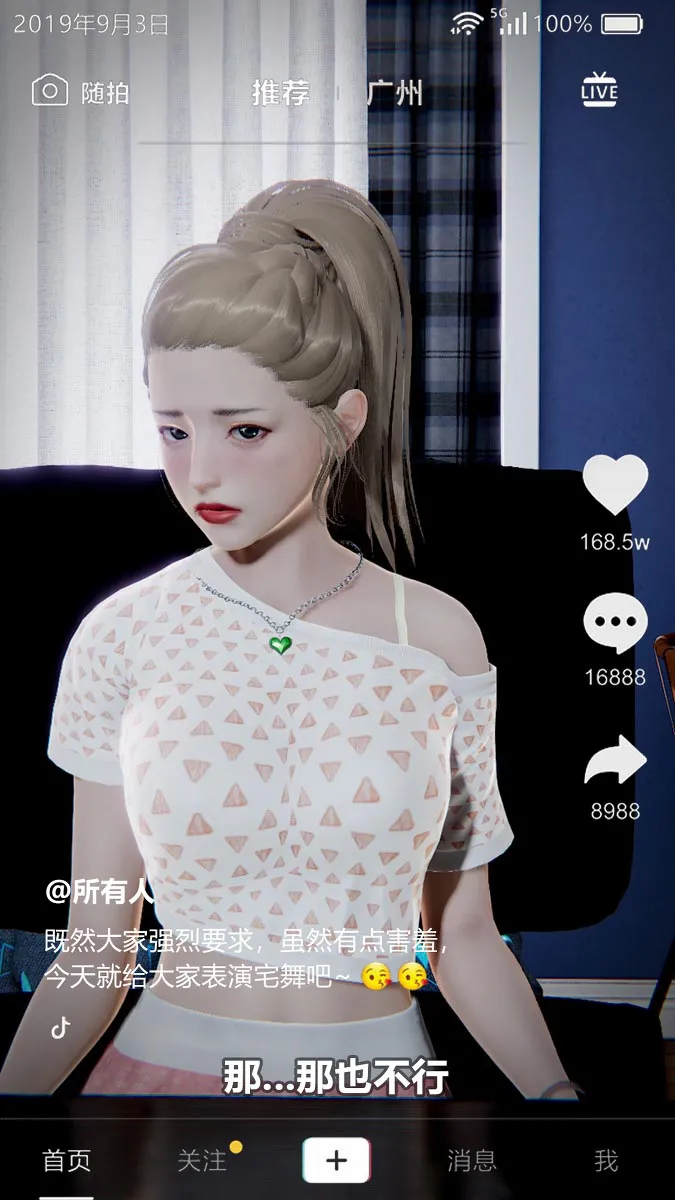Image resolution: width=675 pixels, height=1200 pixels.
Task: Open the comments bubble
Action: [x=615, y=622]
